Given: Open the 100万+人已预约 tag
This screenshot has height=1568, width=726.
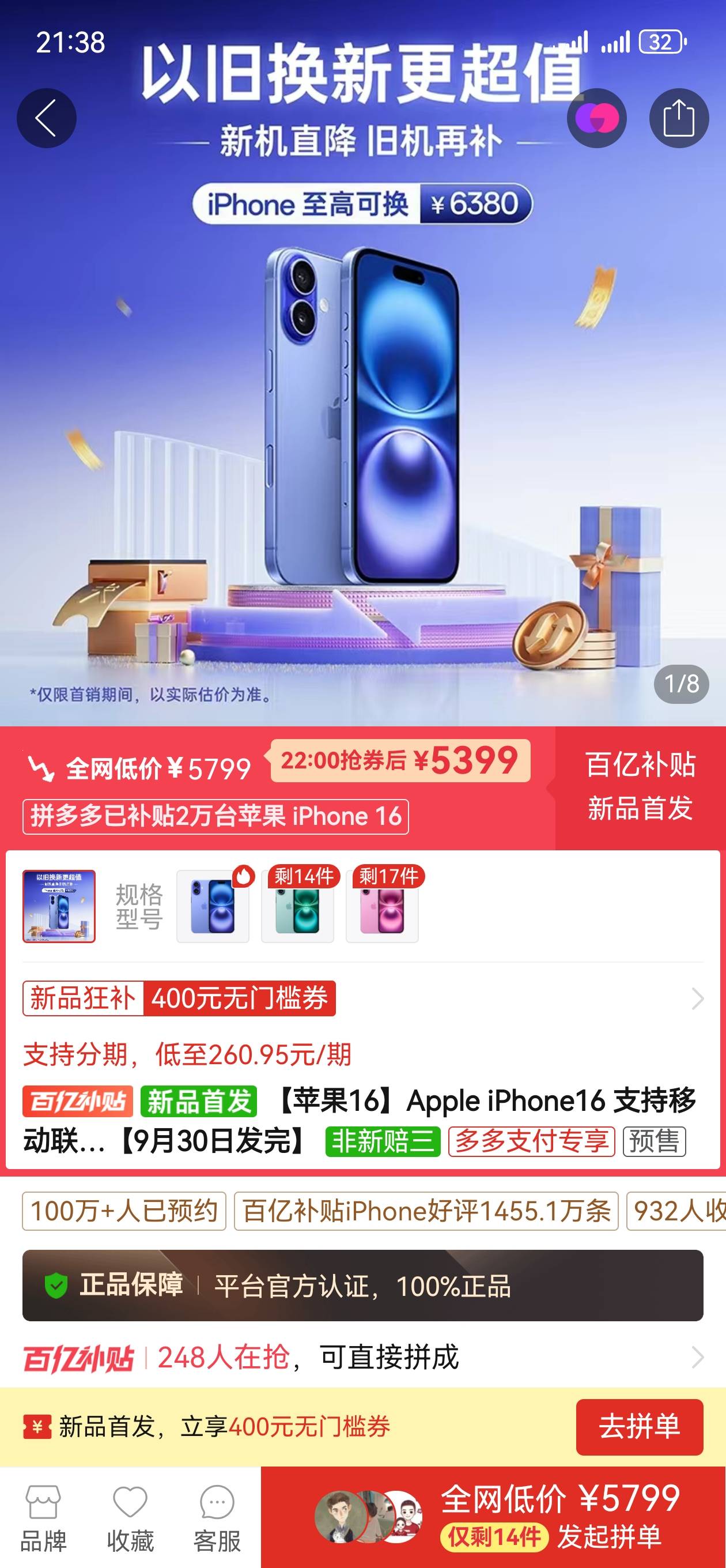Looking at the screenshot, I should tap(124, 1211).
